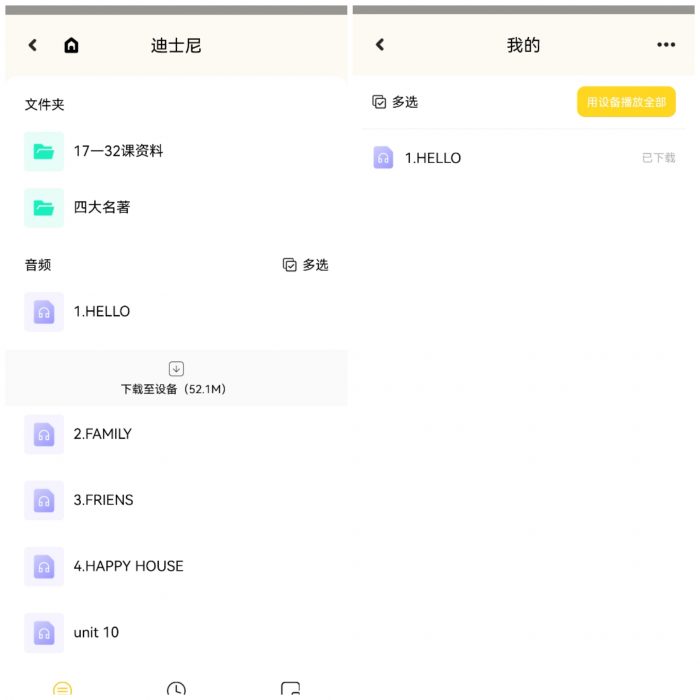Open the downloaded 1.HELLO marked 已下载

point(432,158)
